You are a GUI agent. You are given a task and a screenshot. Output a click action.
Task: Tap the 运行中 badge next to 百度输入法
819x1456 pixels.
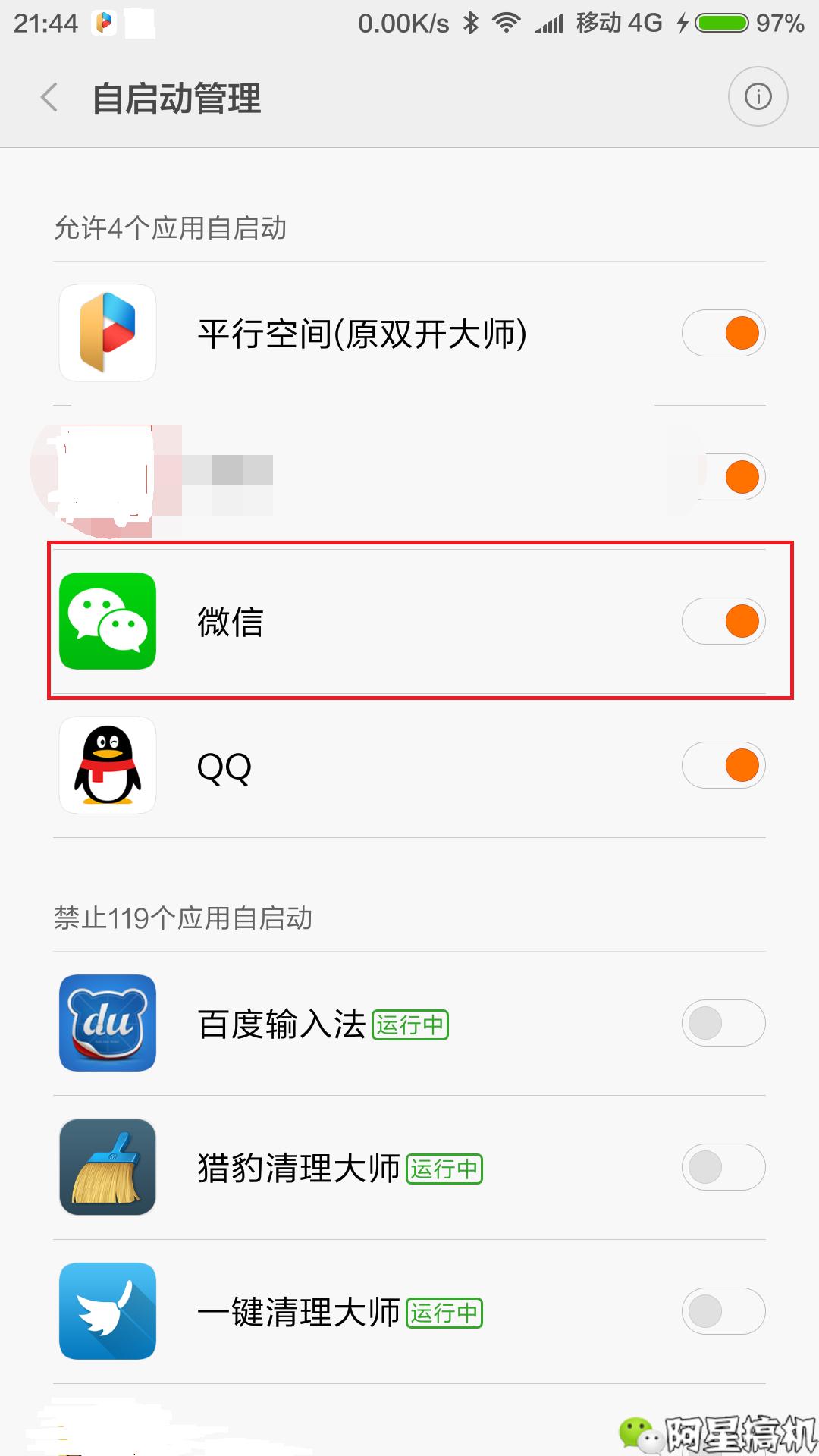coord(412,1024)
